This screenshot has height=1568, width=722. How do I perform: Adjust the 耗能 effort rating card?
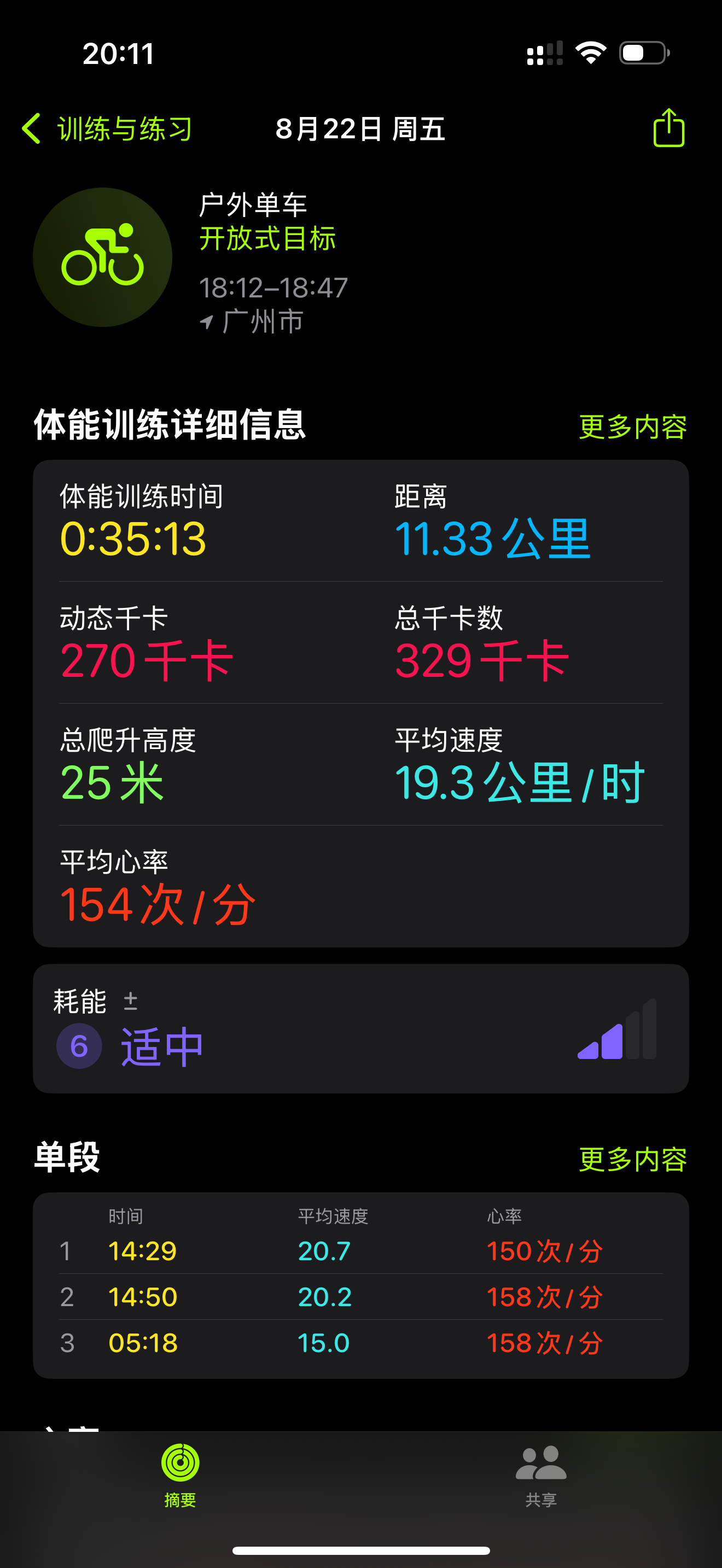coord(361,1028)
